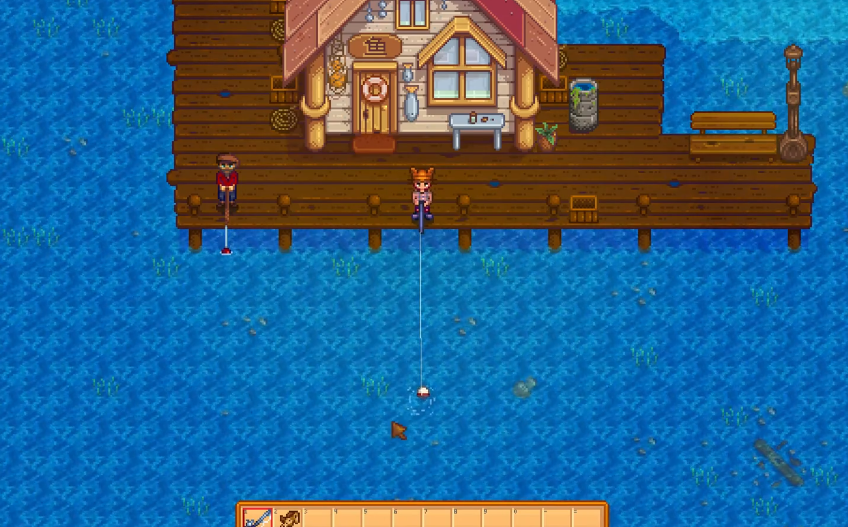
Task: Tap the fisherman standing on the dock
Action: [227, 182]
